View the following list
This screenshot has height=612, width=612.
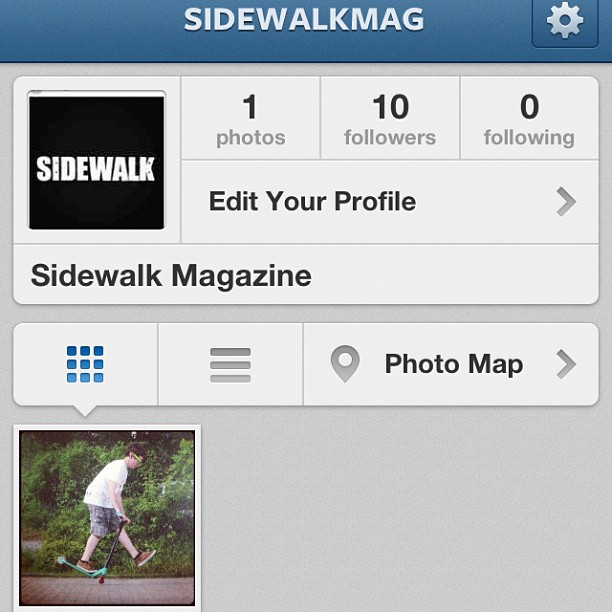pyautogui.click(x=529, y=119)
